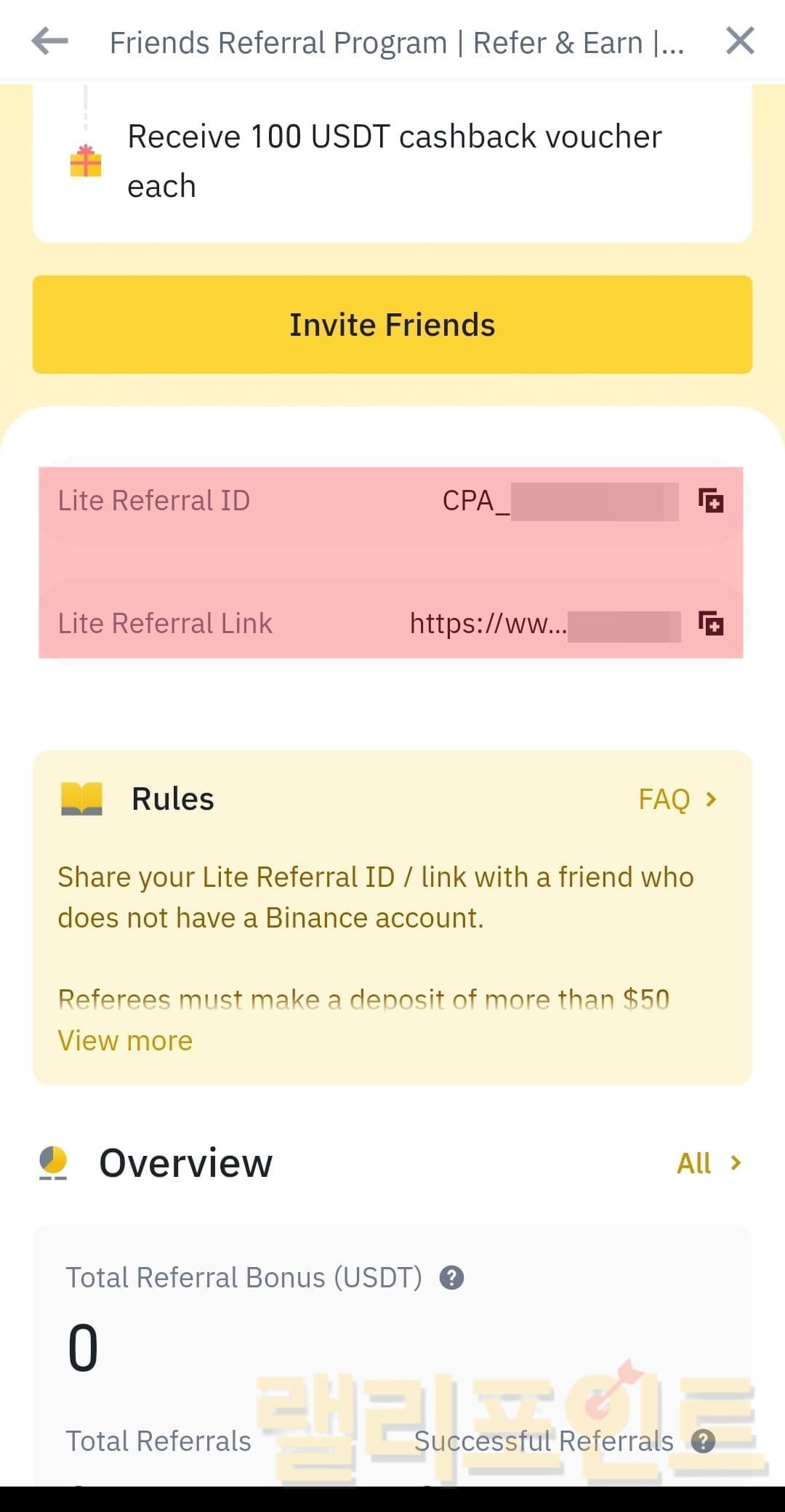Open All in the Overview section
The width and height of the screenshot is (785, 1512).
[x=708, y=1163]
